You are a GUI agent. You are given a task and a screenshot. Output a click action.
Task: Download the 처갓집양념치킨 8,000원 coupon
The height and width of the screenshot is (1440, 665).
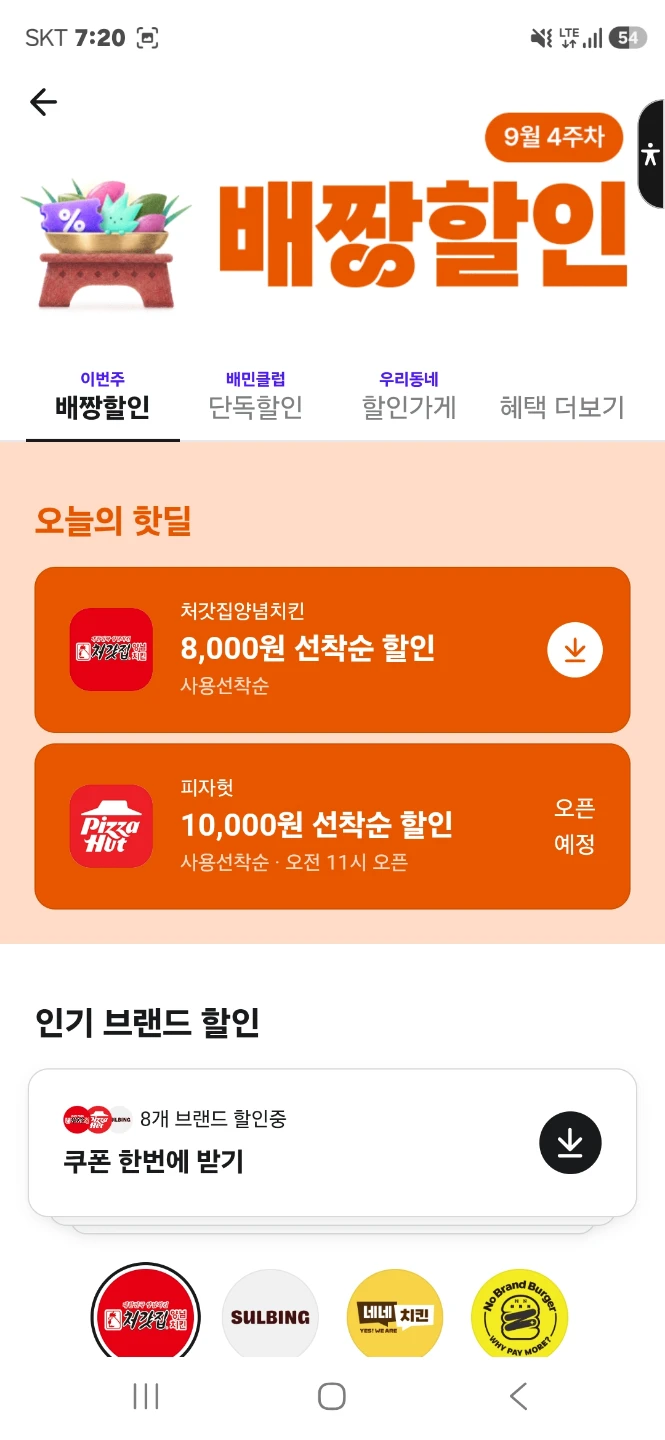[574, 650]
